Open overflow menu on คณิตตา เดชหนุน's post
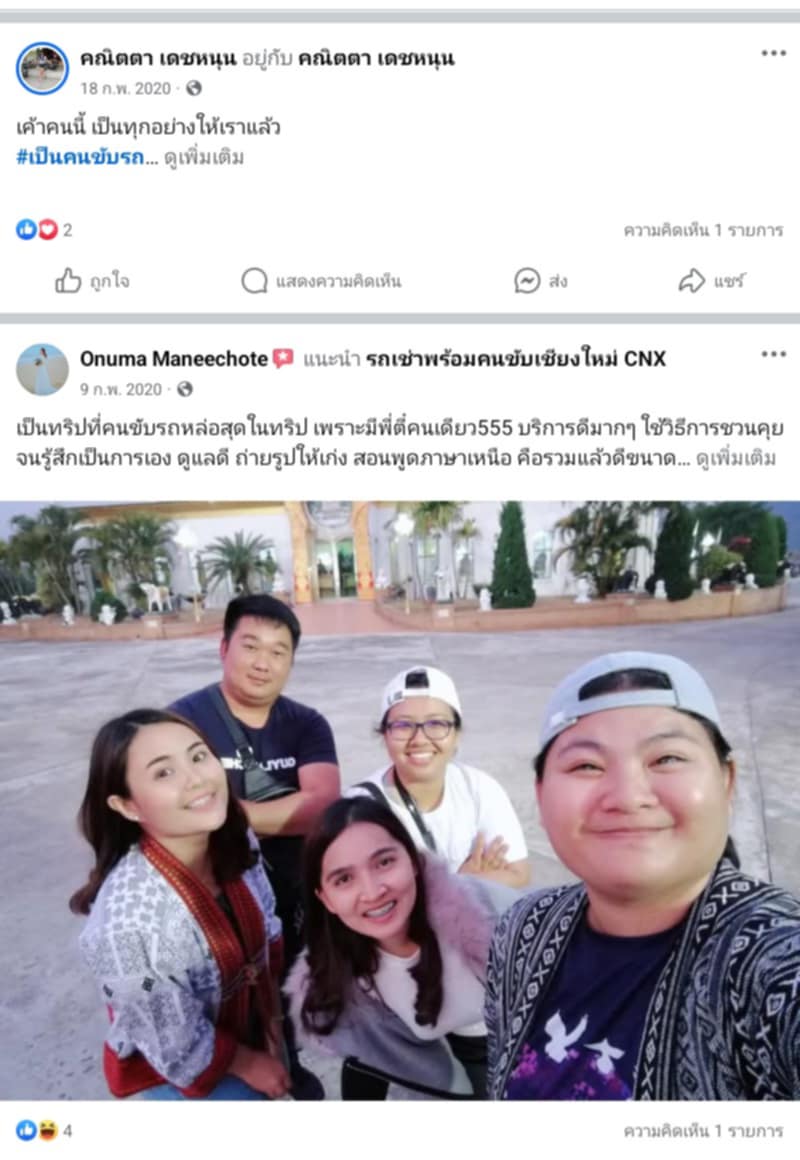The image size is (800, 1160). (x=773, y=54)
